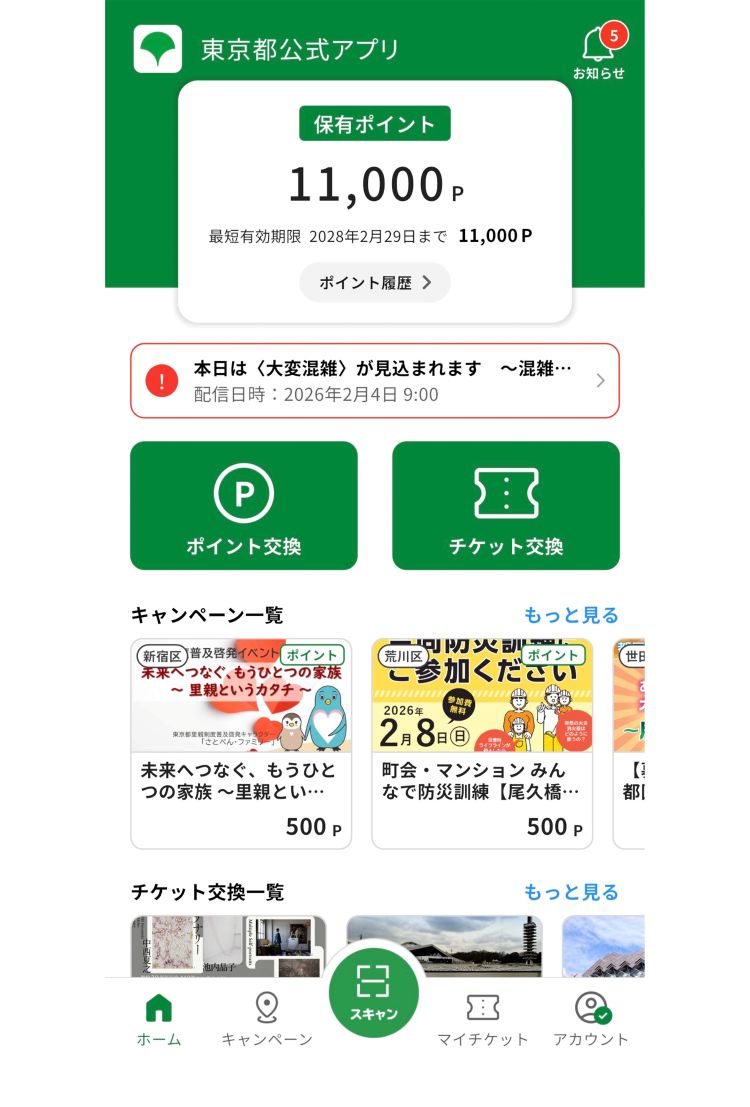750x1107 pixels.
Task: Open the 未来へつなぐ、もうひとつの家族 campaign card
Action: (241, 744)
